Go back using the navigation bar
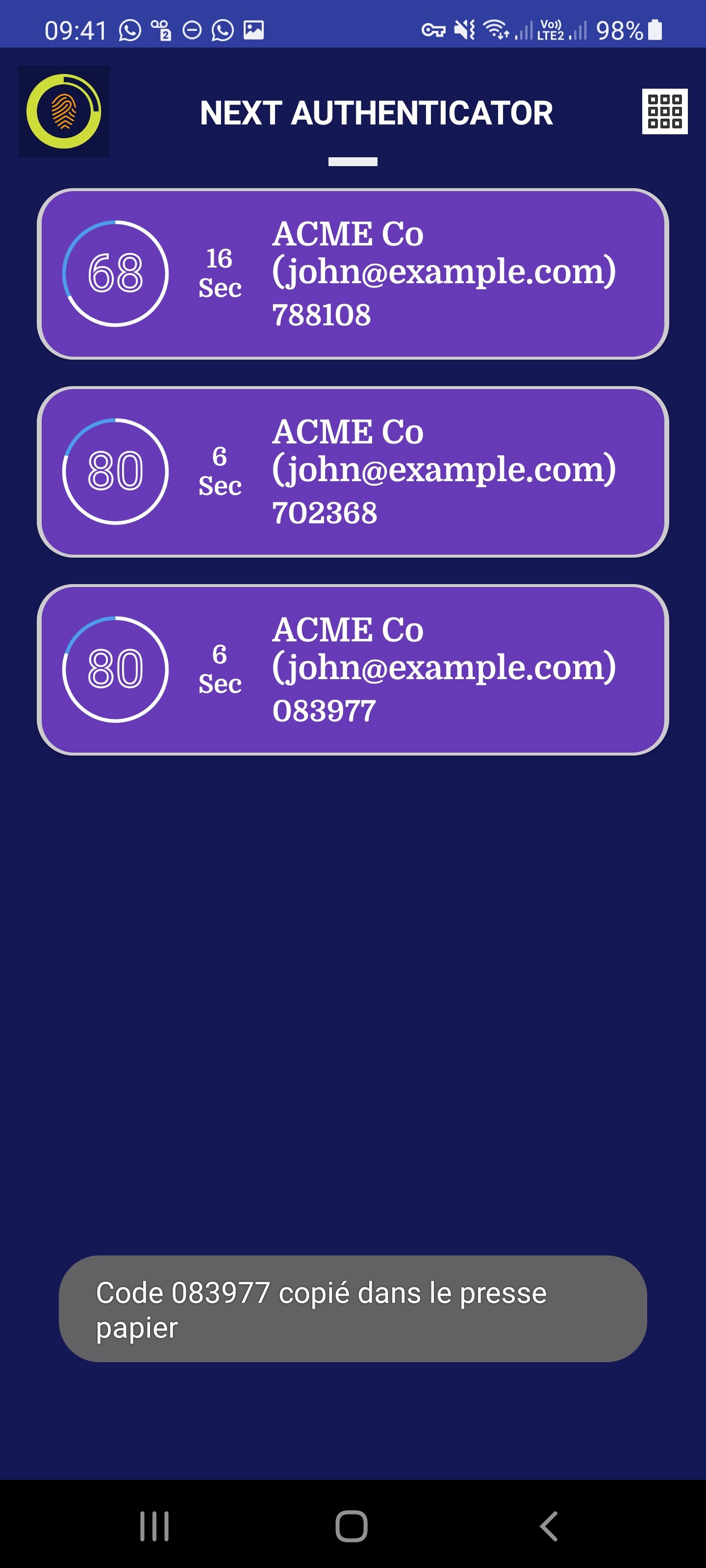This screenshot has height=1568, width=706. pyautogui.click(x=549, y=1526)
